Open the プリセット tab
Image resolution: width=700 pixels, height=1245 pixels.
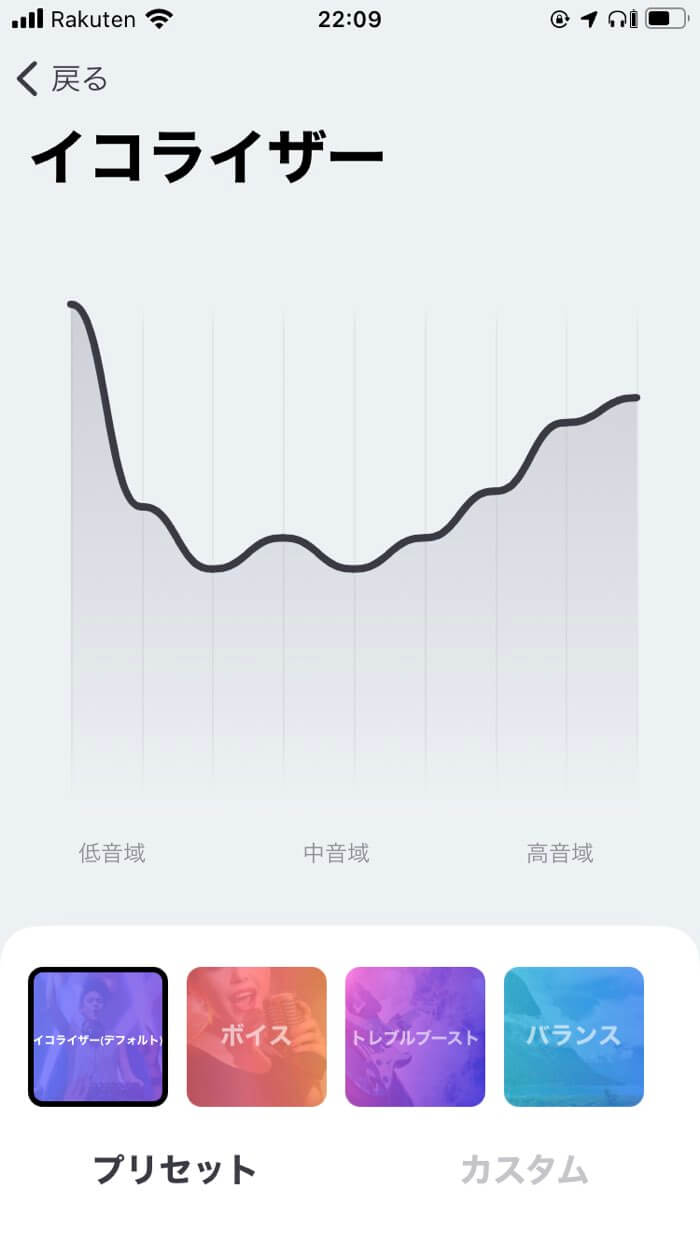point(175,1170)
